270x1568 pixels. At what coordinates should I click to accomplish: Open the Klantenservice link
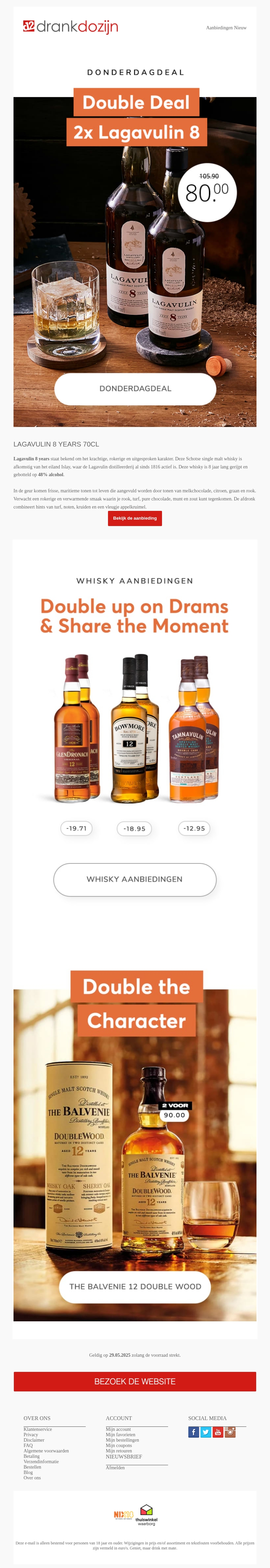click(x=38, y=1429)
